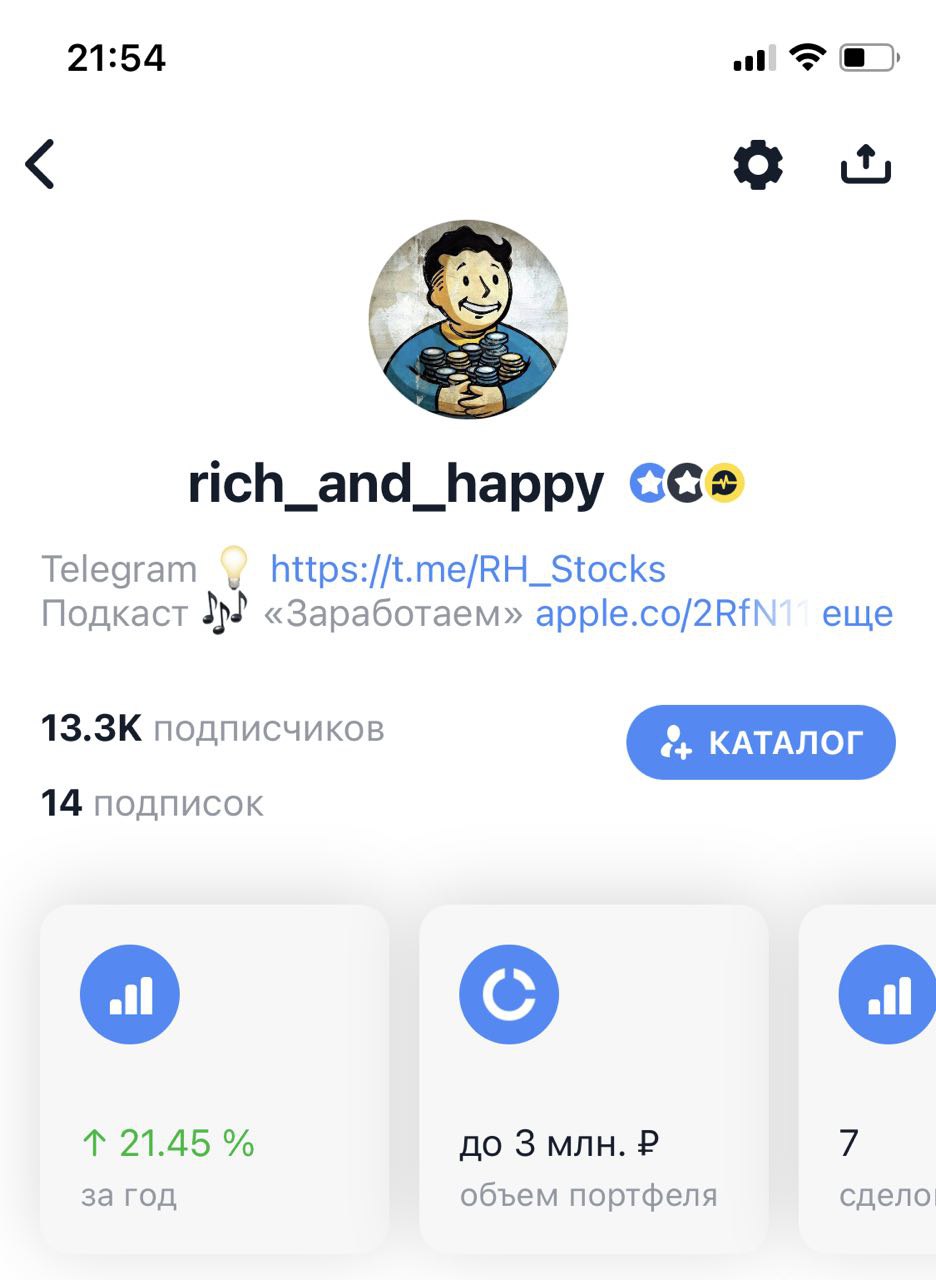Tap the КАТАЛОГ button
The width and height of the screenshot is (936, 1280).
point(760,742)
